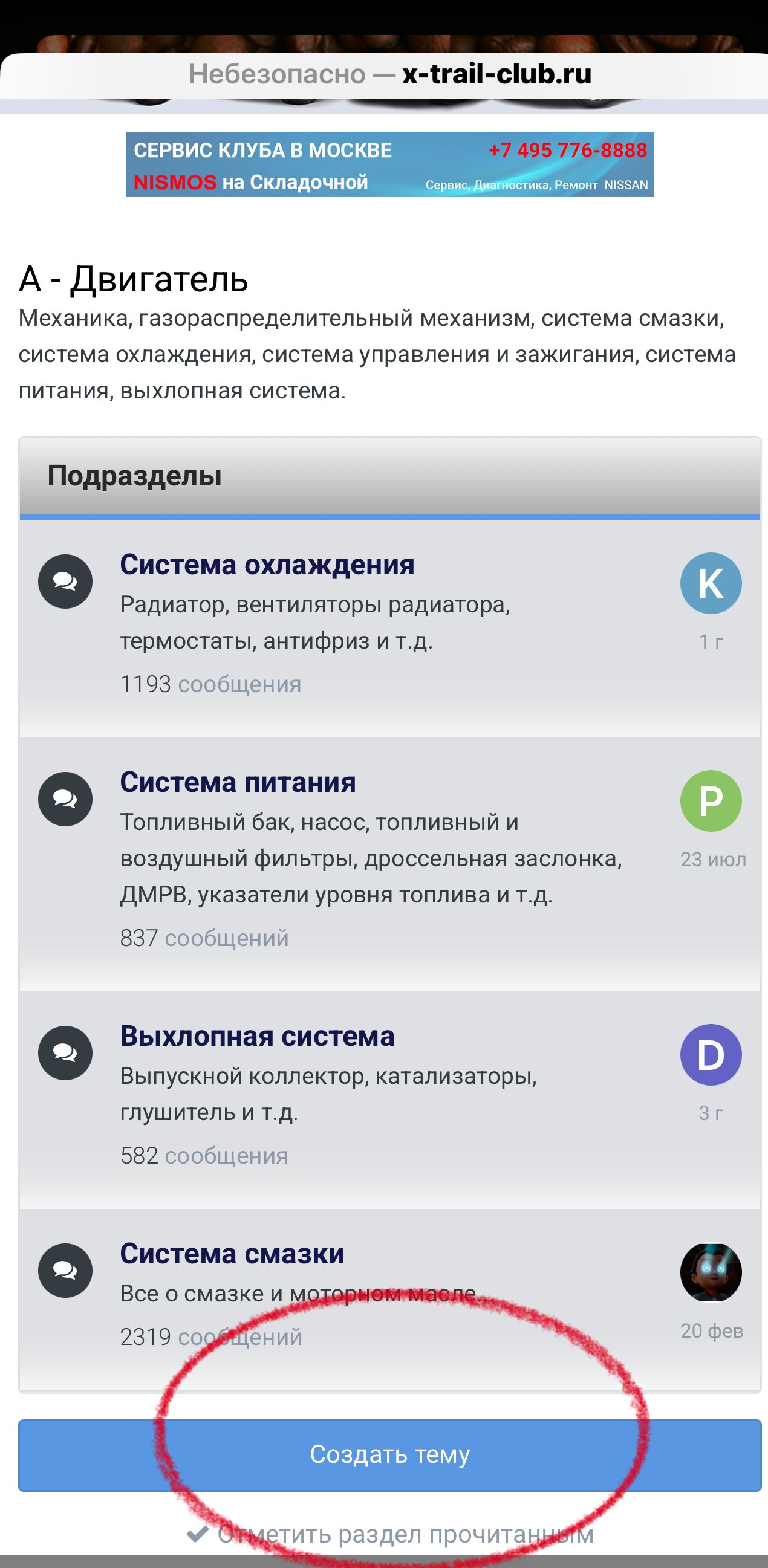Open the NISMOS club service banner
Screen dimensions: 768x1568
point(390,164)
